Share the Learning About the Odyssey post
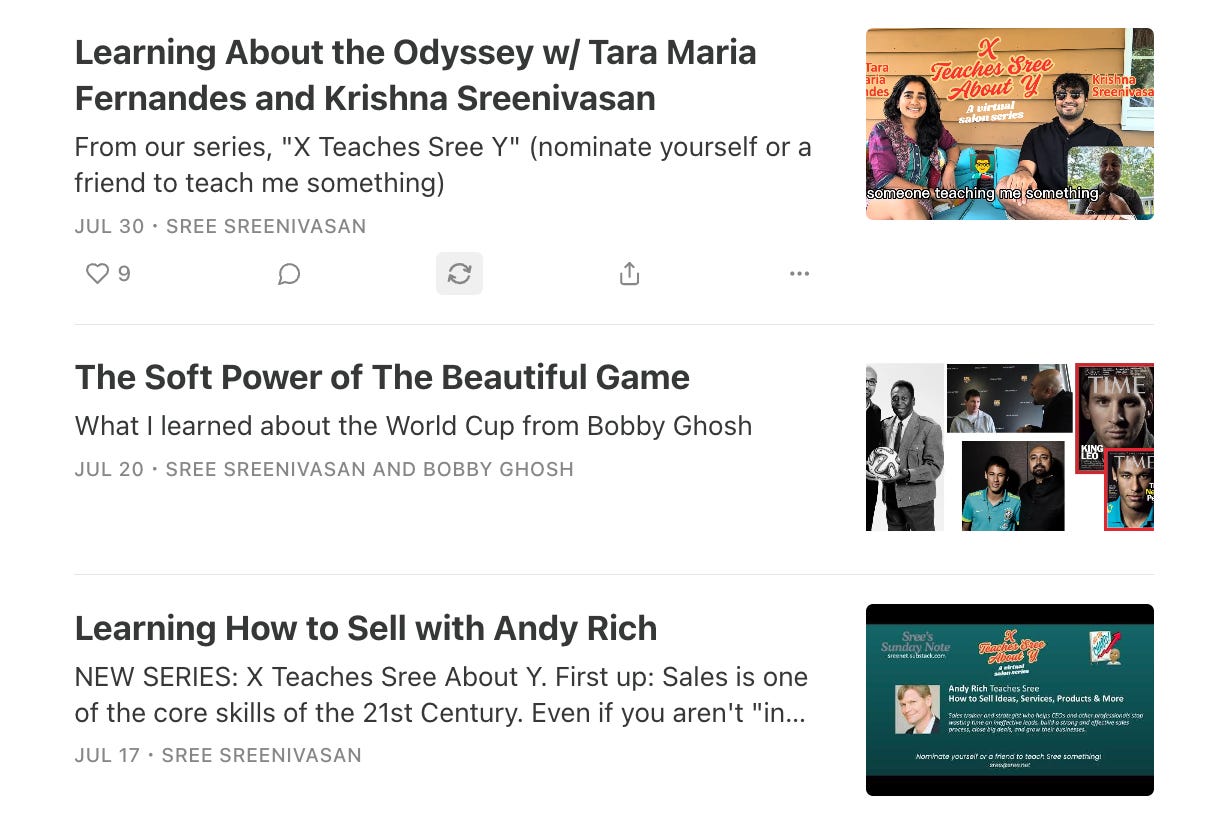This screenshot has width=1232, height=836. pos(629,273)
